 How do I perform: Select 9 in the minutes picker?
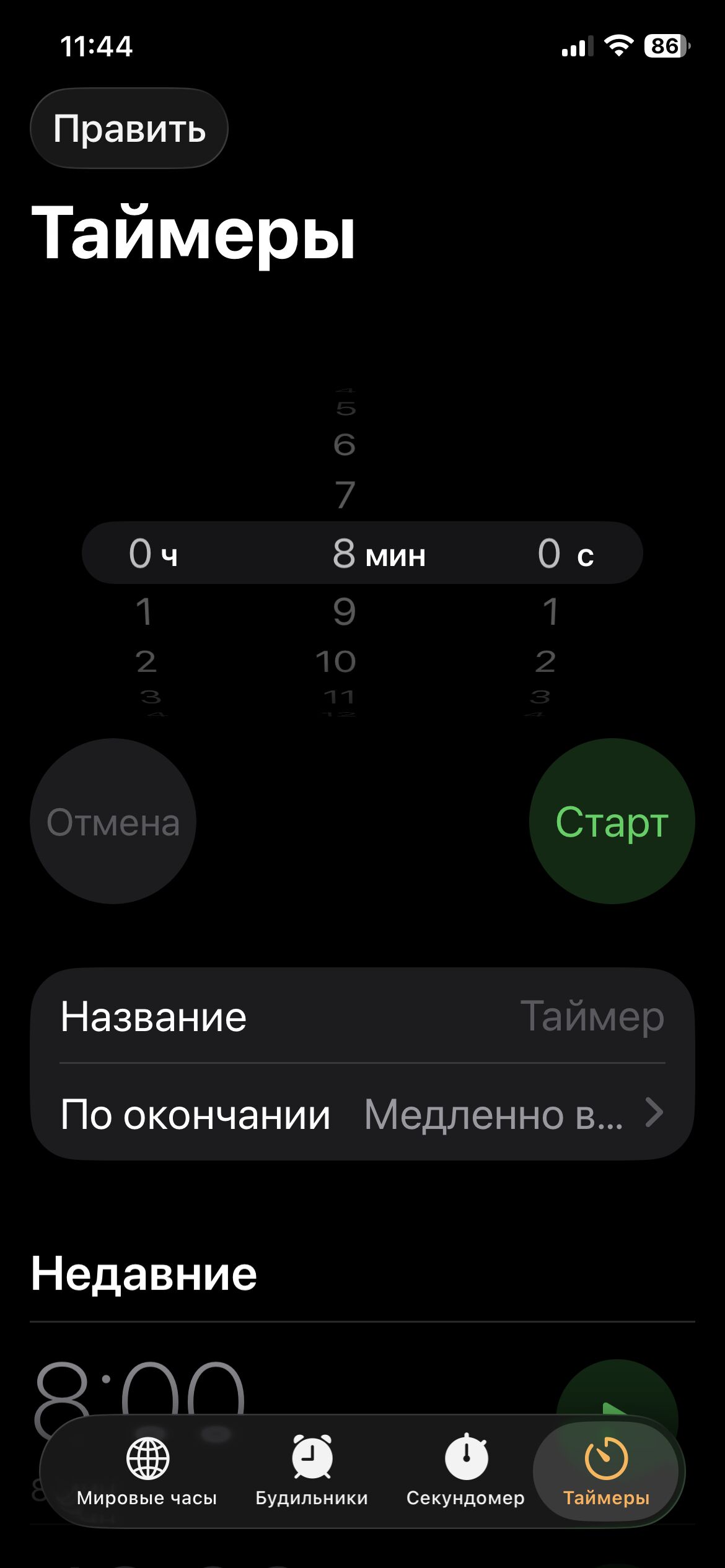coord(345,611)
